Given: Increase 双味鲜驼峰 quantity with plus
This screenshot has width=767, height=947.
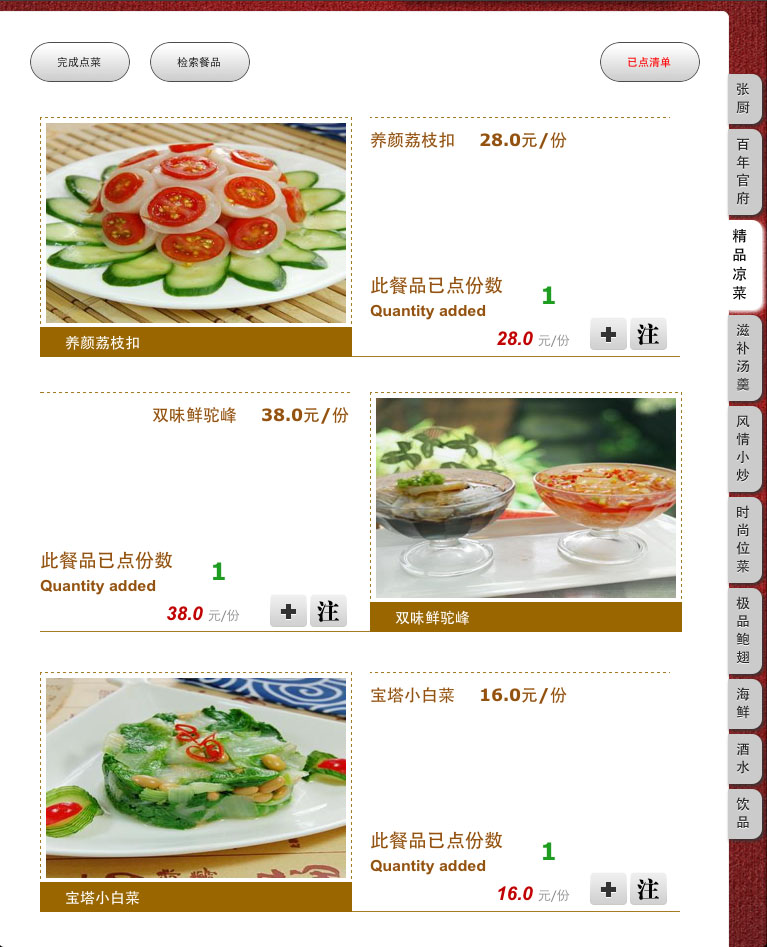Looking at the screenshot, I should coord(288,610).
